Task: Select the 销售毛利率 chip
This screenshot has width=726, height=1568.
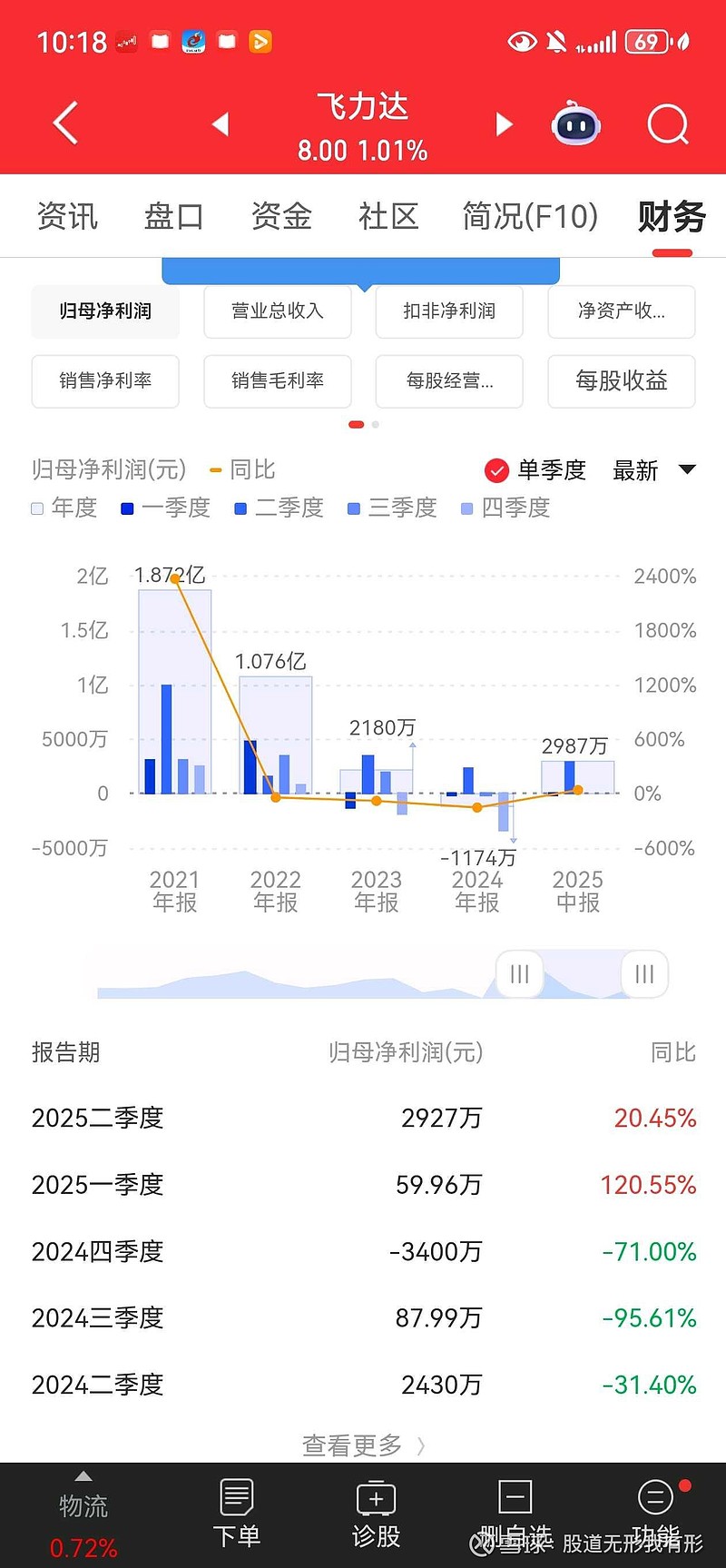Action: [278, 381]
